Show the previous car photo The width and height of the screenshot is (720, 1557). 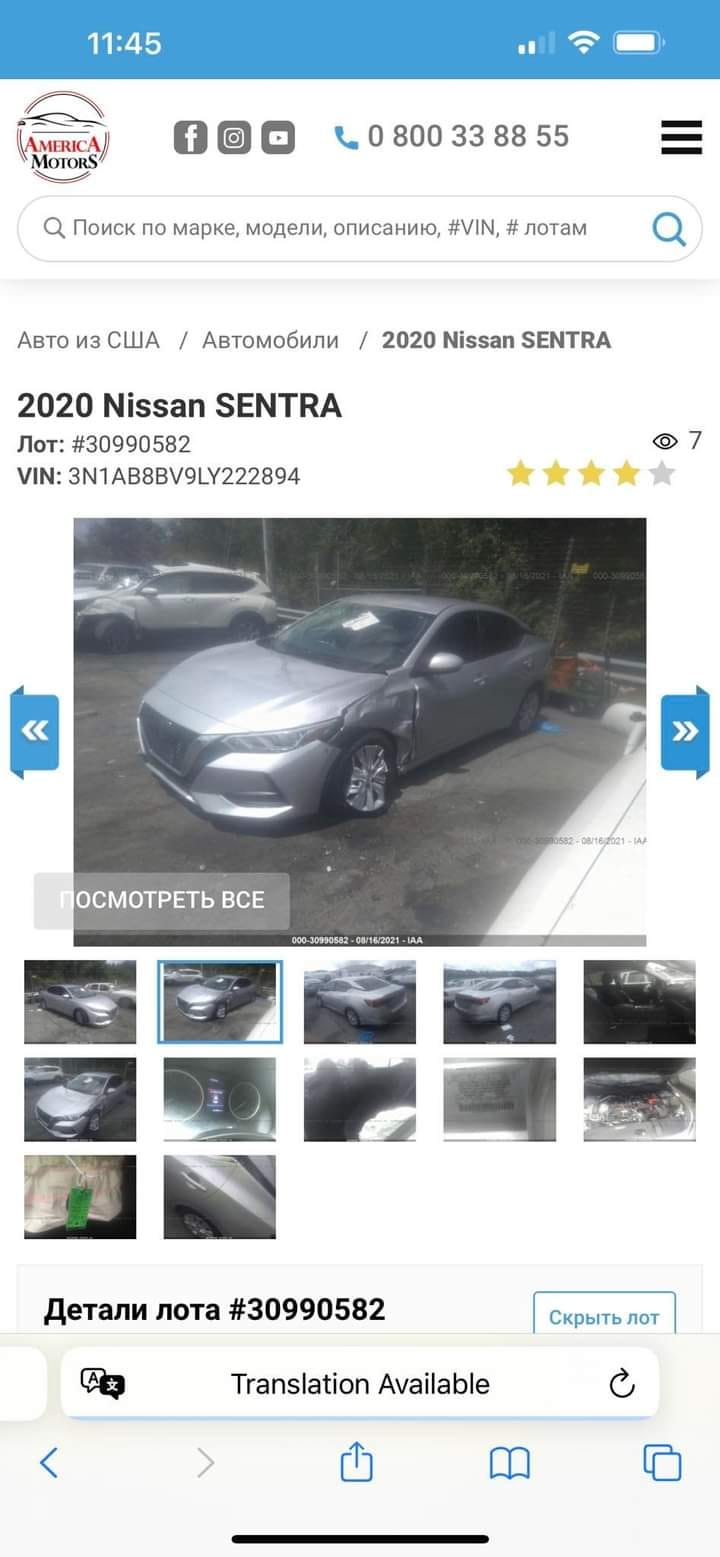34,732
